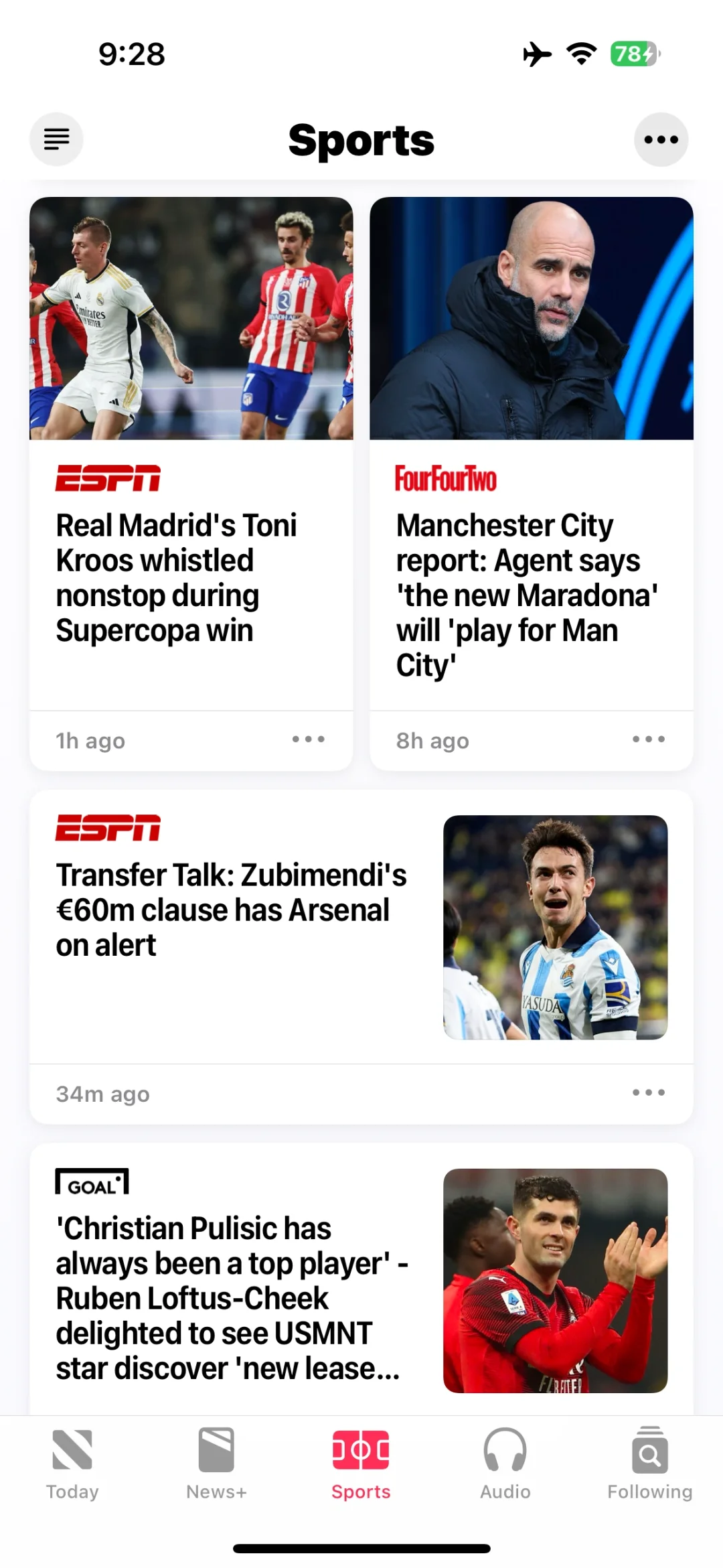Open the Christian Pulisic article from Goal
This screenshot has width=723, height=1568.
(232, 1298)
